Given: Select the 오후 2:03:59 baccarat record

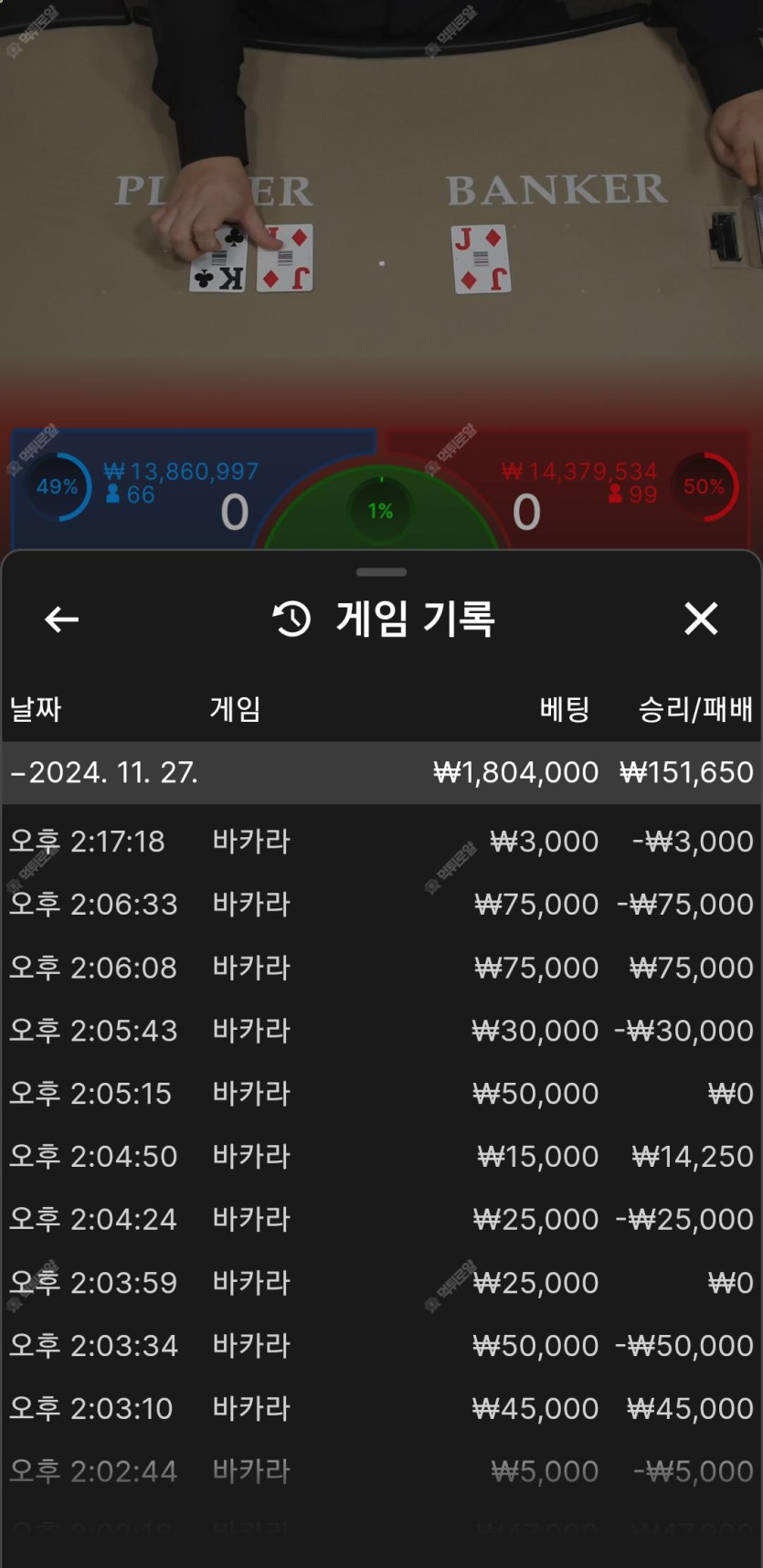Looking at the screenshot, I should click(x=381, y=1282).
